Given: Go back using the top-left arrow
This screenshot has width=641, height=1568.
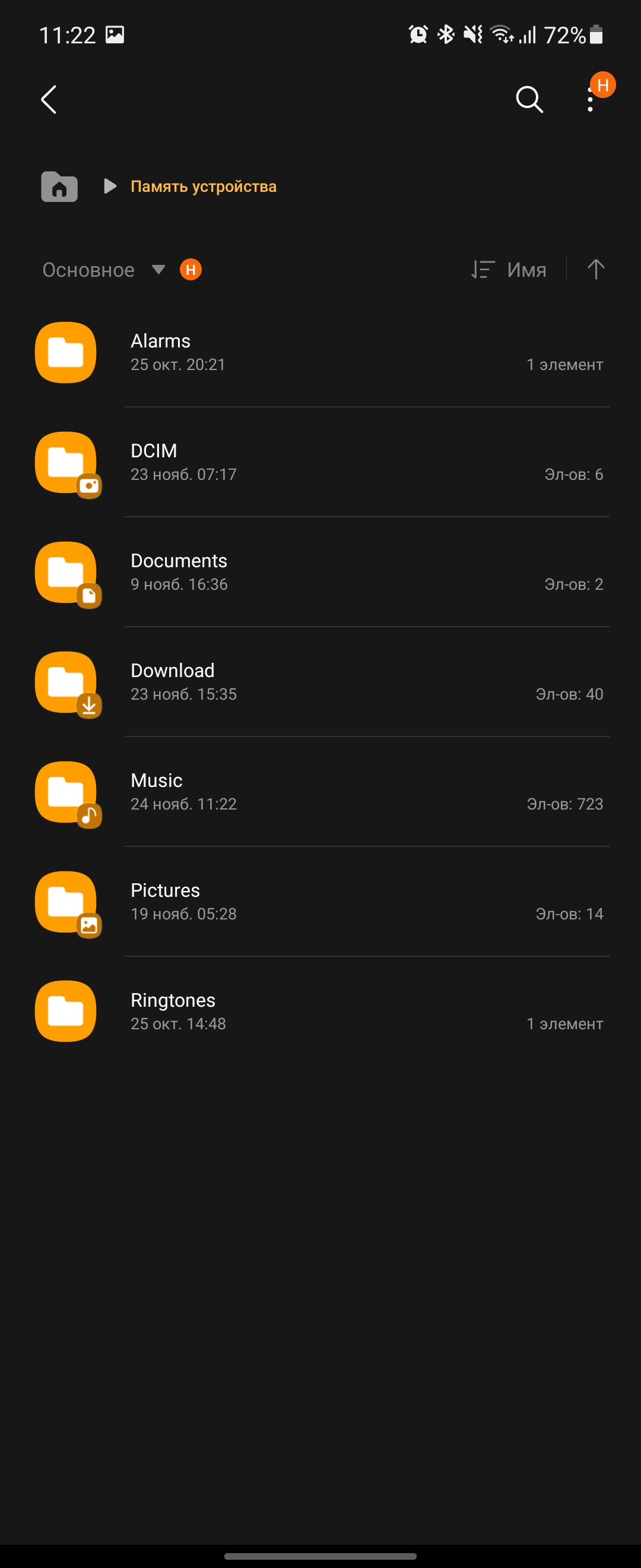Looking at the screenshot, I should 49,99.
